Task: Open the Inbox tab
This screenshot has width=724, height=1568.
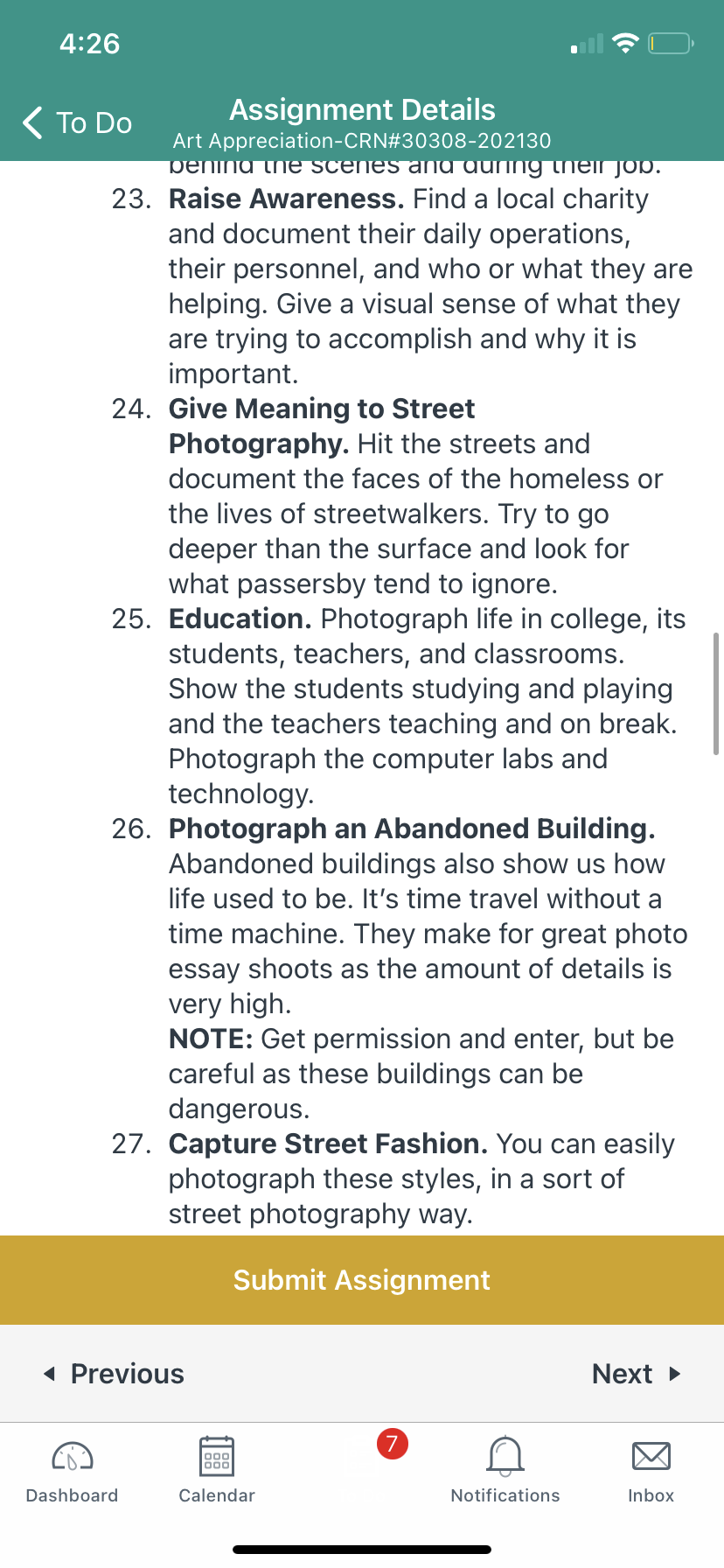Action: tap(651, 1471)
